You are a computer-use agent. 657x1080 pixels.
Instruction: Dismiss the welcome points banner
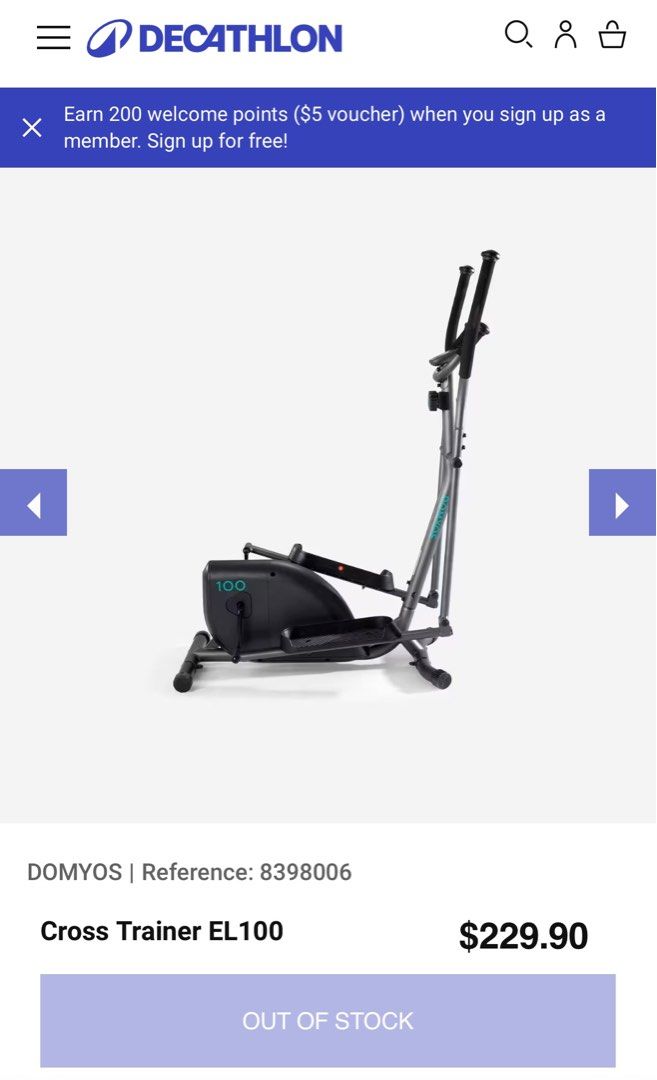coord(32,128)
